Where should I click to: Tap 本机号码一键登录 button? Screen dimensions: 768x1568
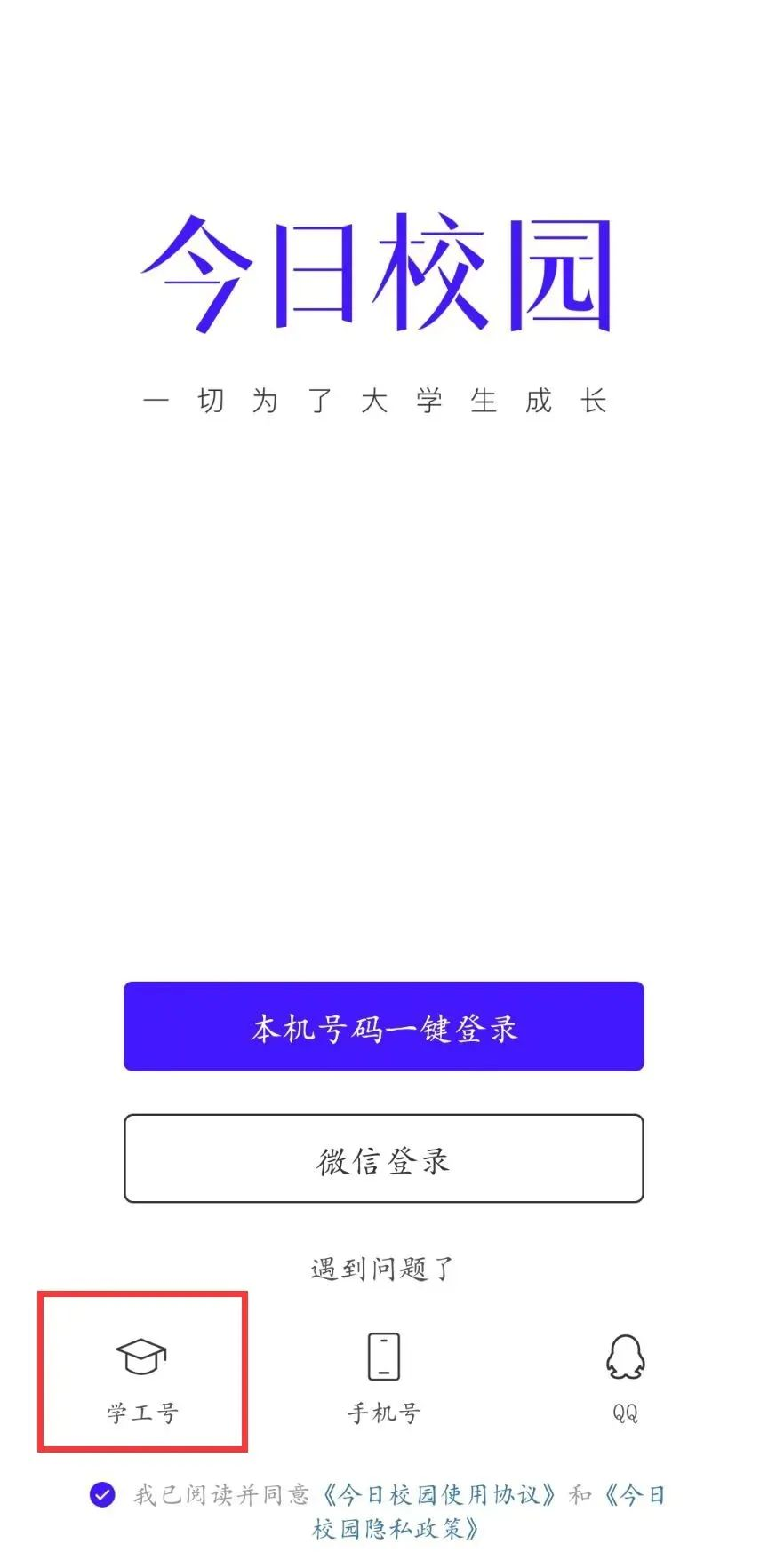tap(383, 1026)
